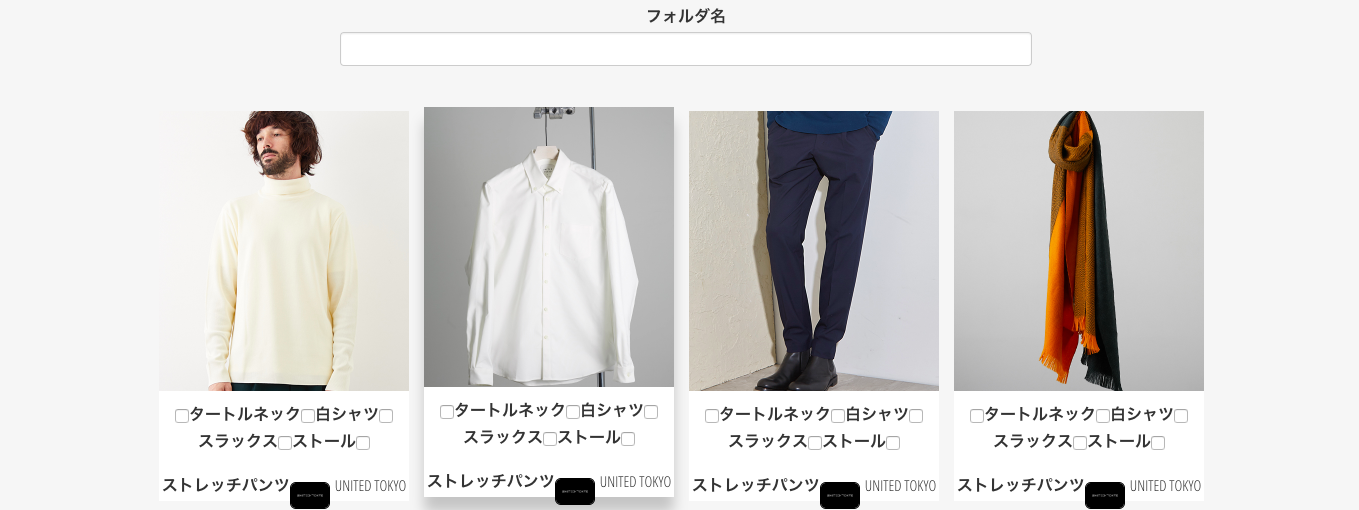
Task: Check スラックス on the navy pants card
Action: coord(916,416)
